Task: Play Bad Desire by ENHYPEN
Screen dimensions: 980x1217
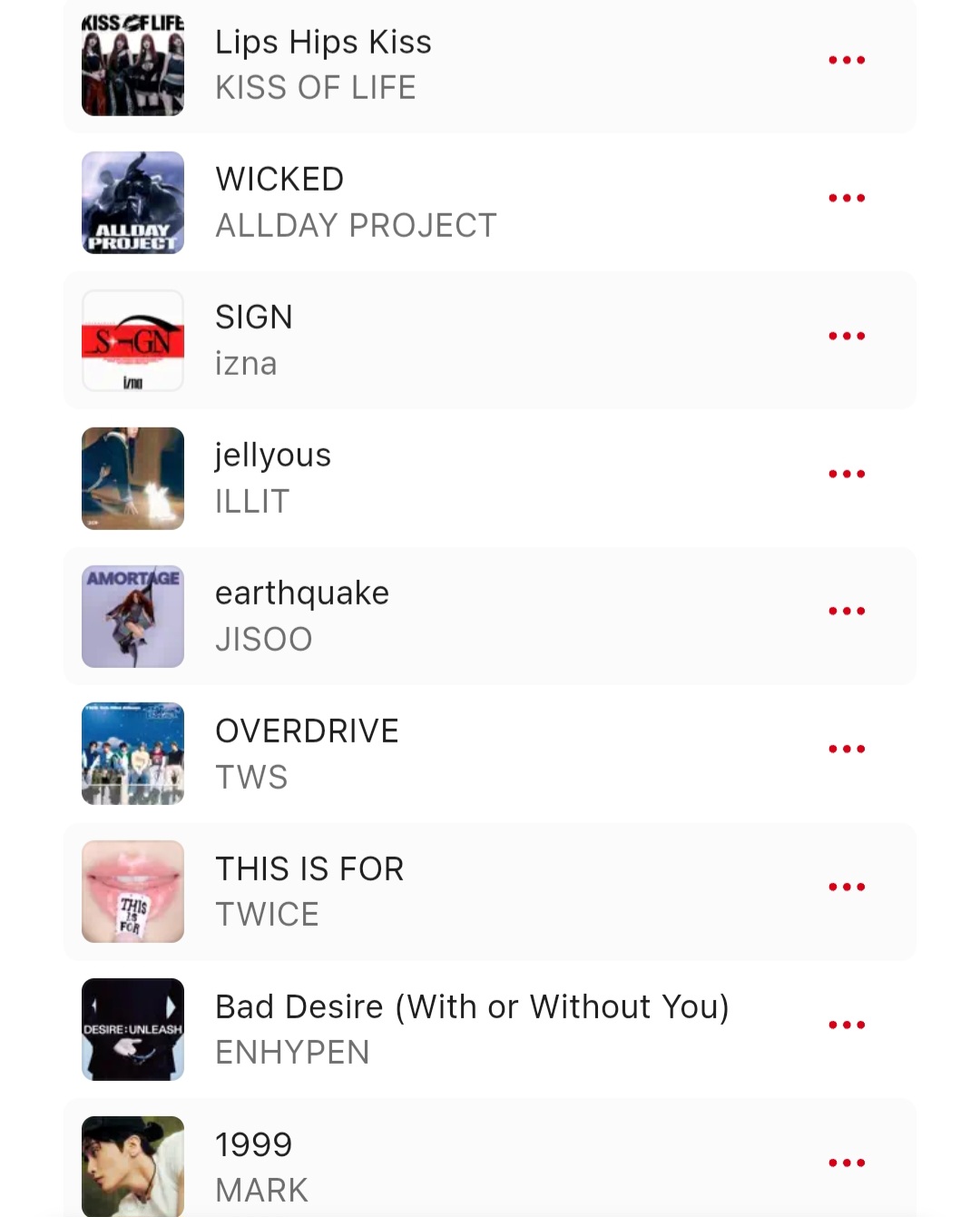Action: (490, 1030)
